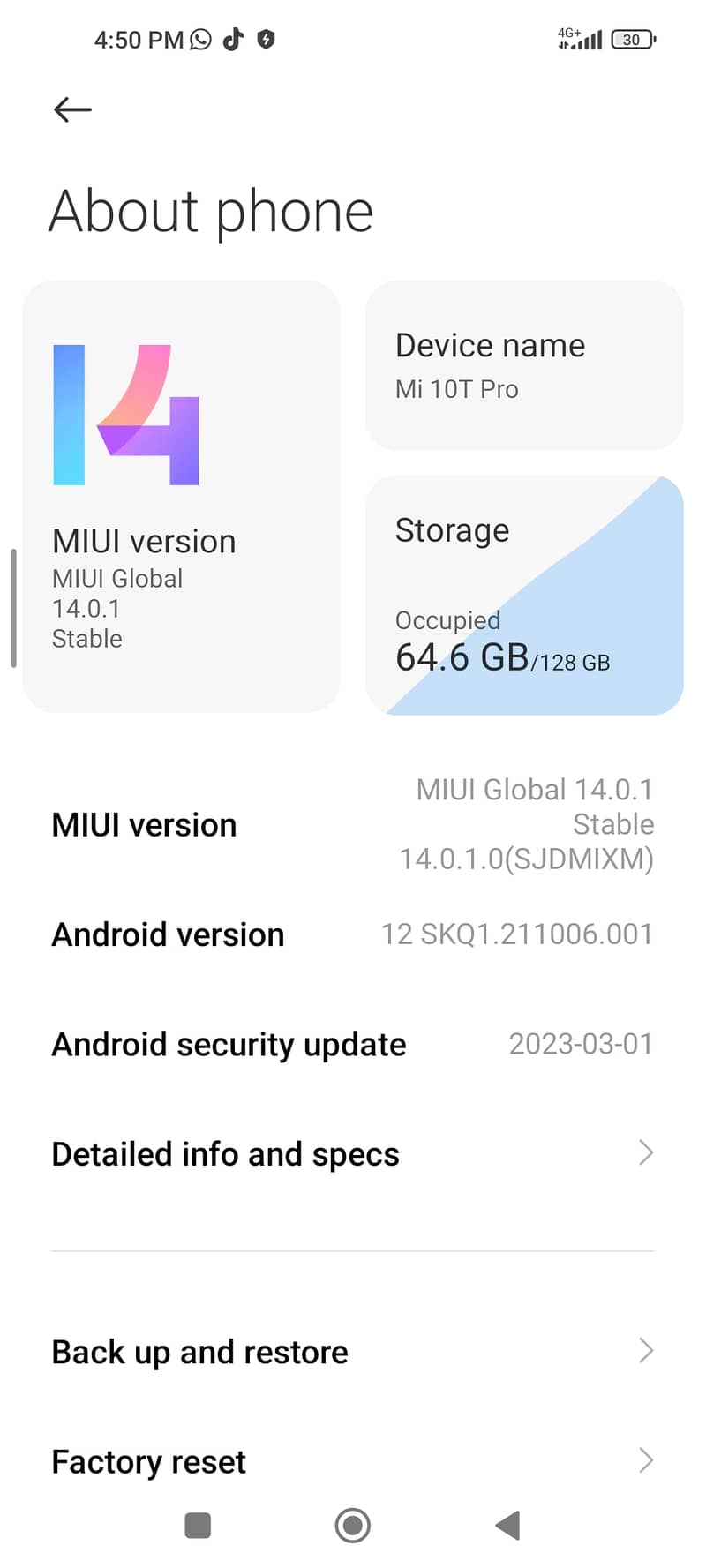Go back using the top arrow
This screenshot has height=1568, width=706.
pos(72,109)
